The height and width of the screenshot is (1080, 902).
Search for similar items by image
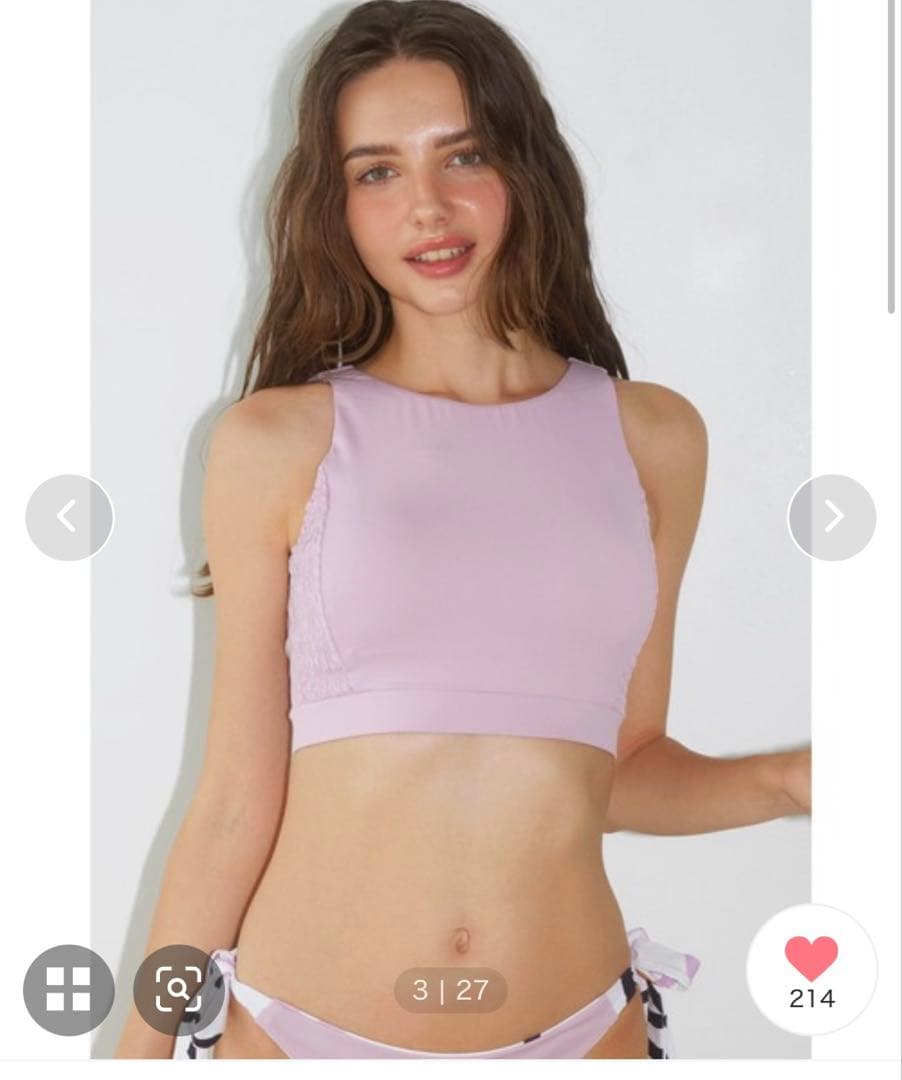[x=179, y=989]
